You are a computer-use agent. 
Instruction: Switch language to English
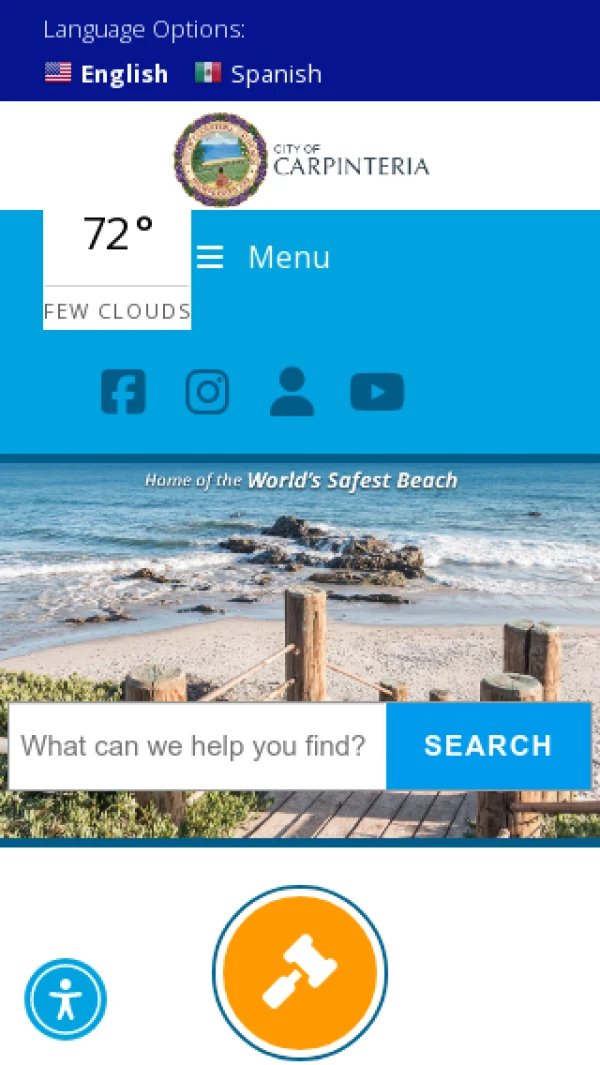[x=107, y=74]
